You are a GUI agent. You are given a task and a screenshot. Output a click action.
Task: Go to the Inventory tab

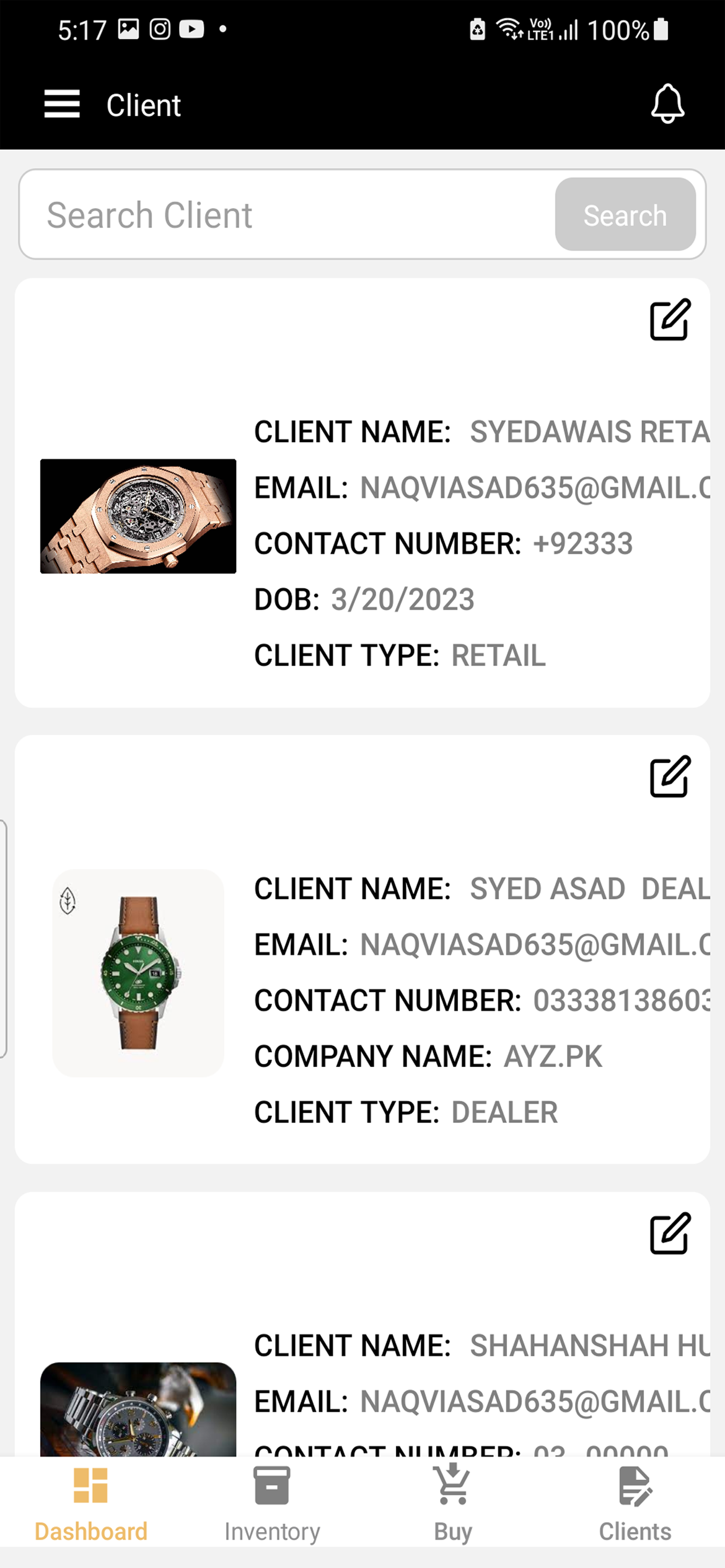272,1505
